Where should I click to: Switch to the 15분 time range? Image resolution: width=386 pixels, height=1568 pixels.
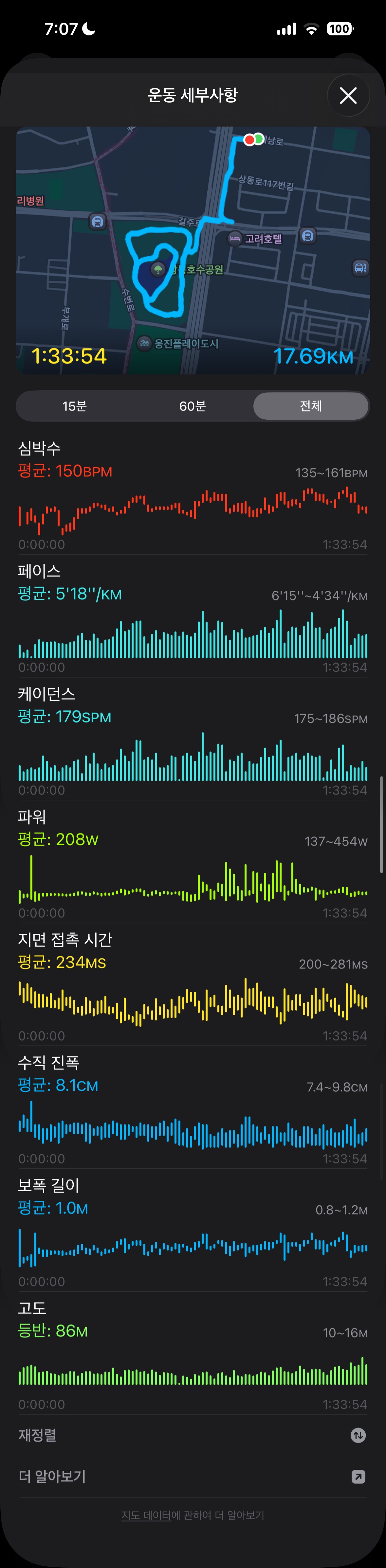[x=75, y=406]
